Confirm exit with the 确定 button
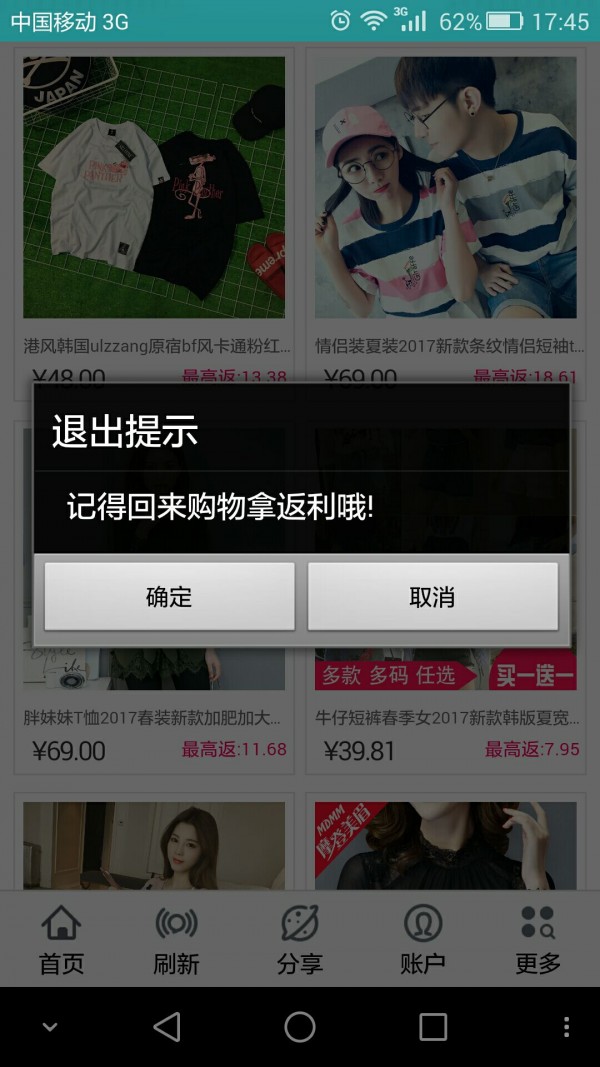The image size is (600, 1067). [169, 597]
